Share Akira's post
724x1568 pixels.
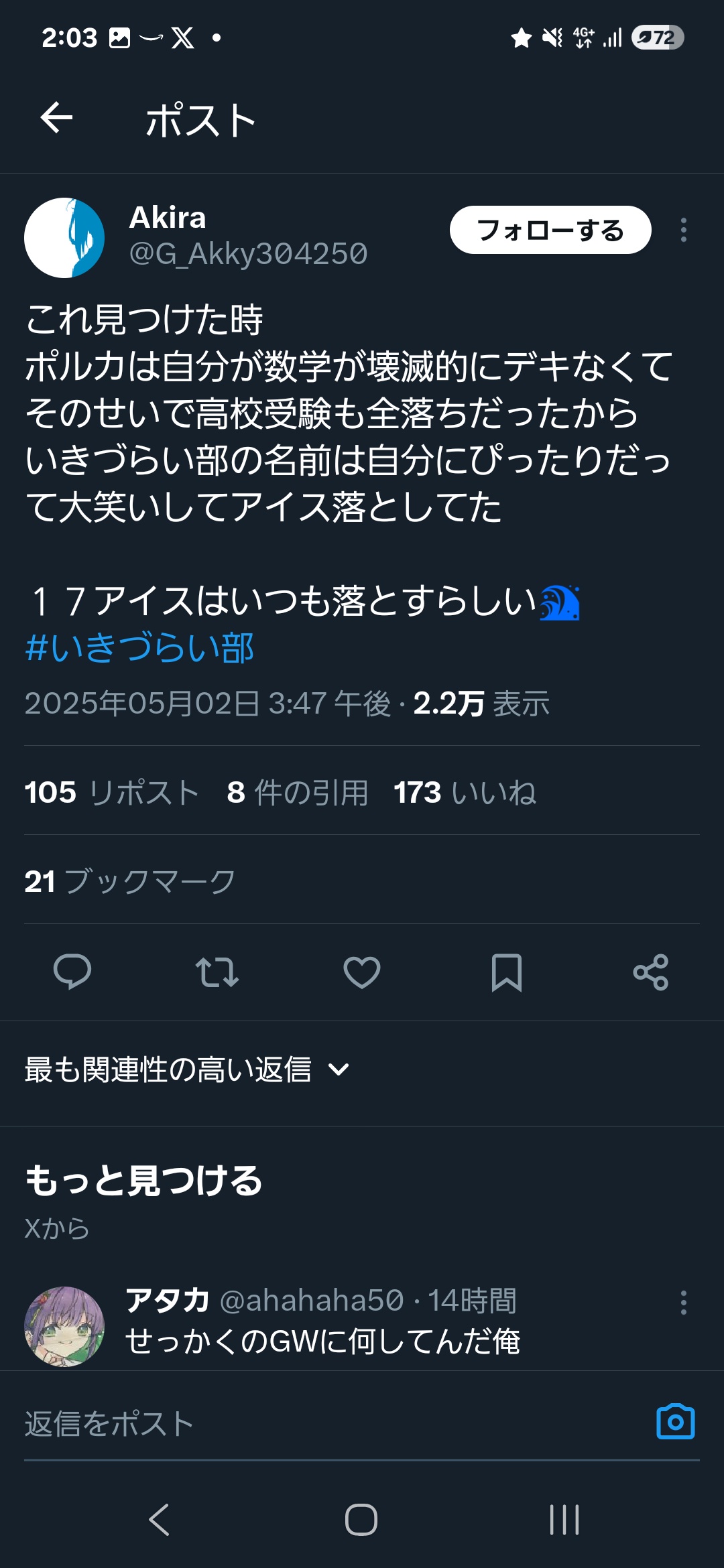pos(651,972)
